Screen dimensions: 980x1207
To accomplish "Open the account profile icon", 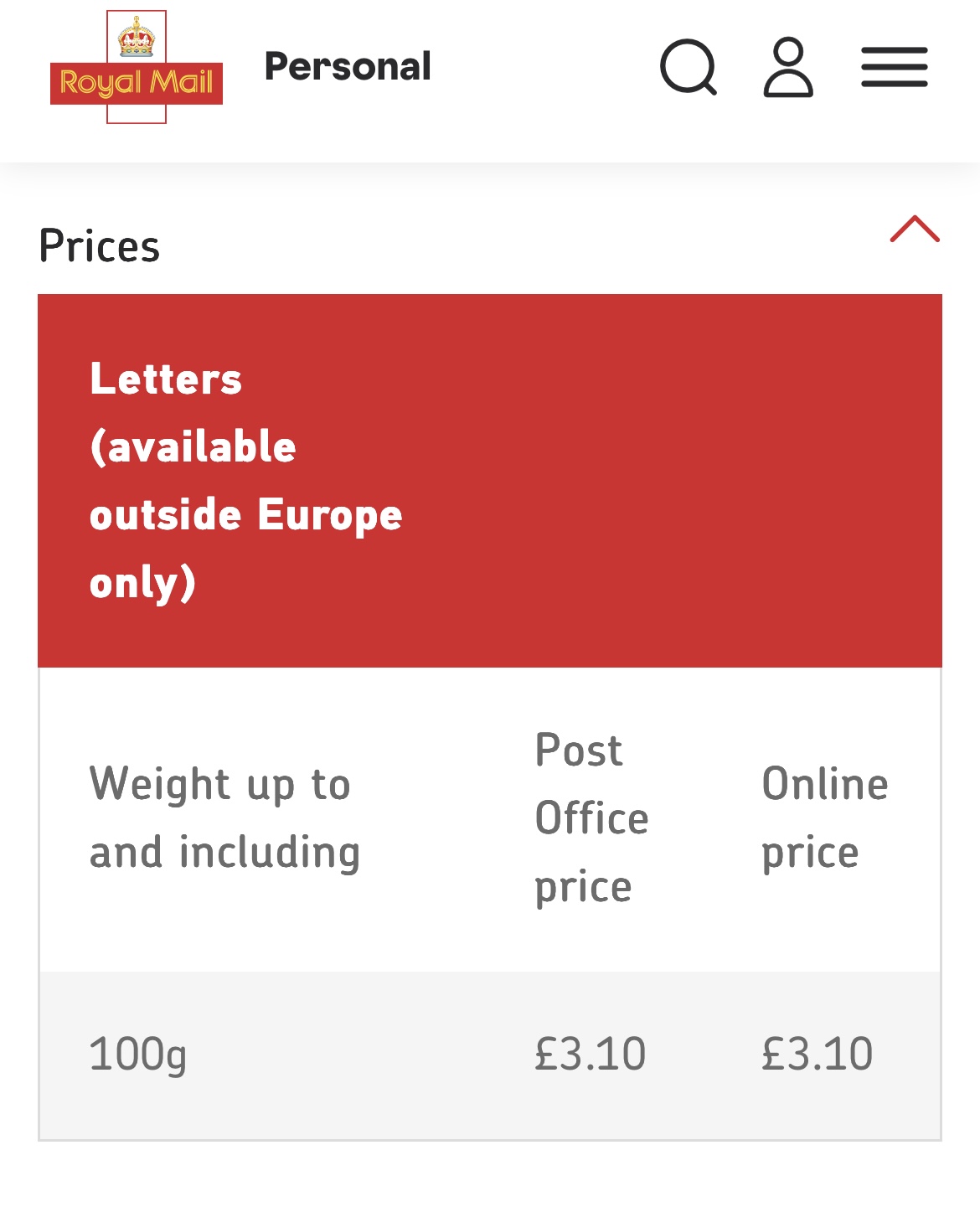I will click(788, 67).
